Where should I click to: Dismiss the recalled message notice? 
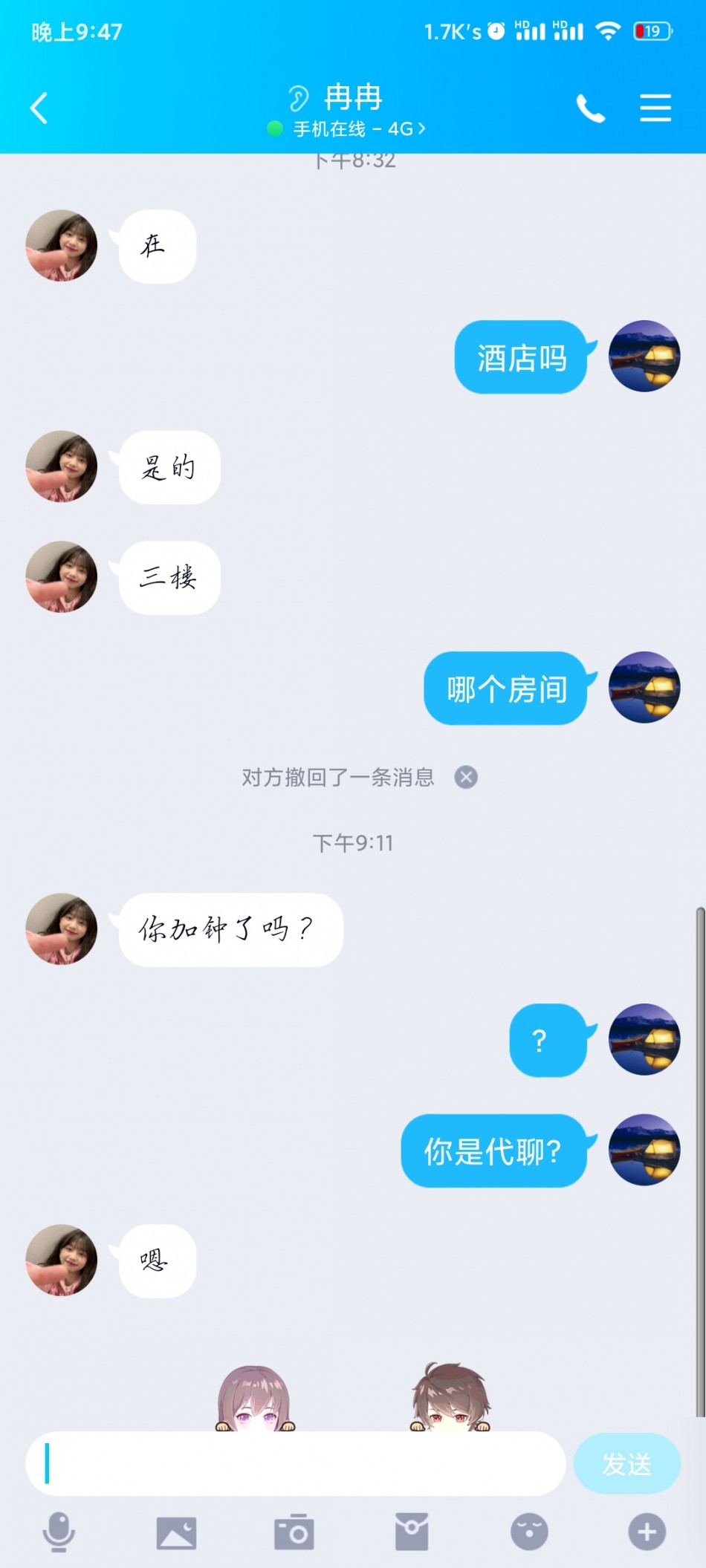(x=466, y=777)
